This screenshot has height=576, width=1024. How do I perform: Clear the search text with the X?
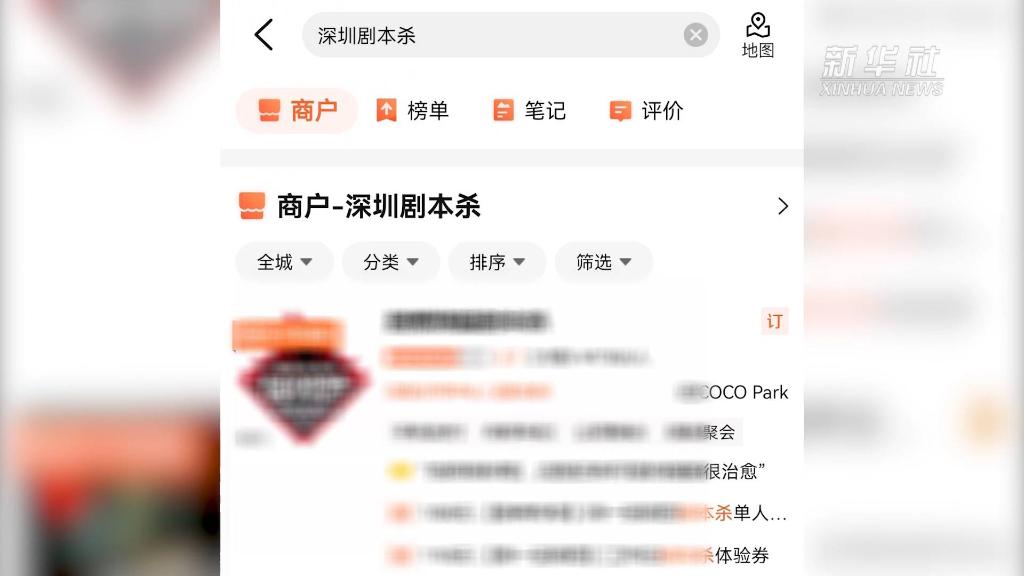tap(695, 36)
